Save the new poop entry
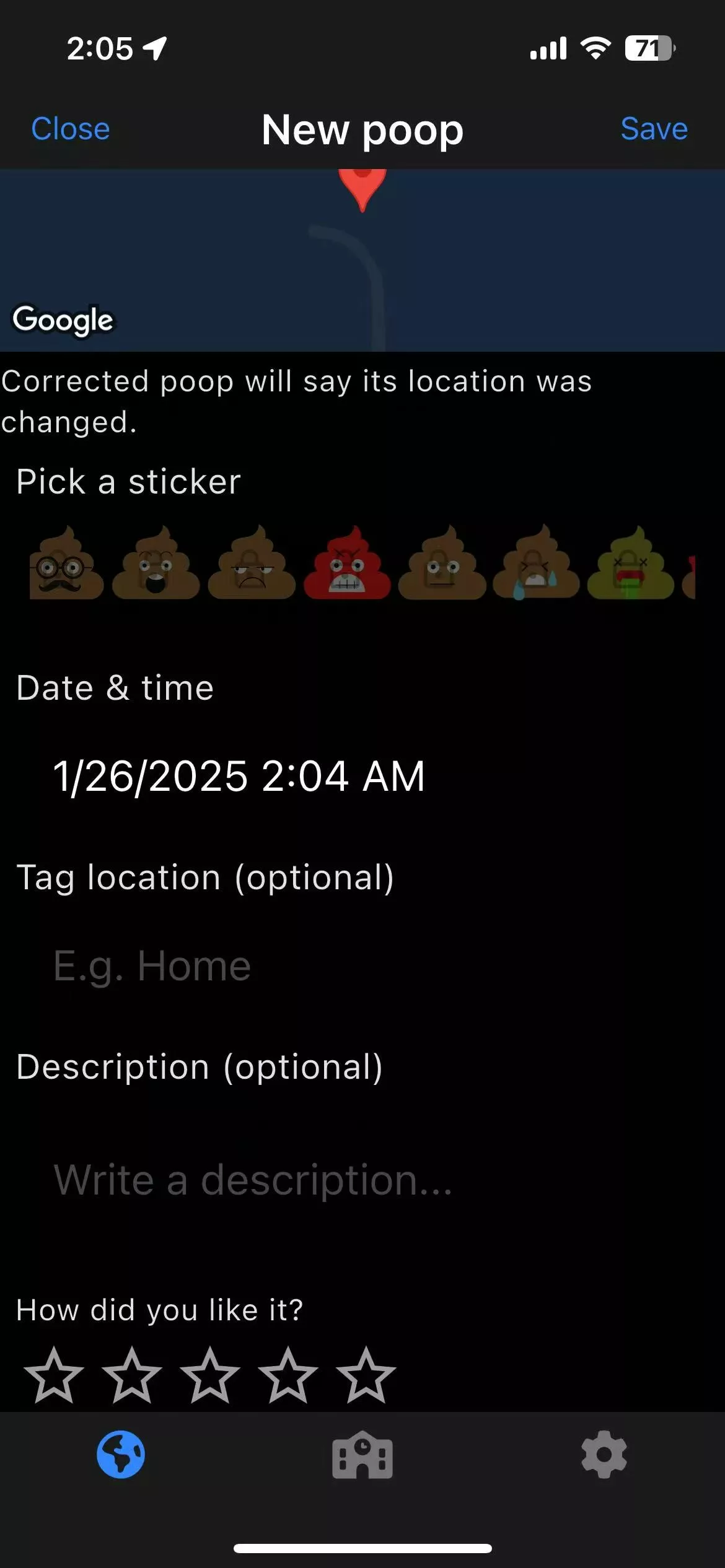 pos(654,129)
